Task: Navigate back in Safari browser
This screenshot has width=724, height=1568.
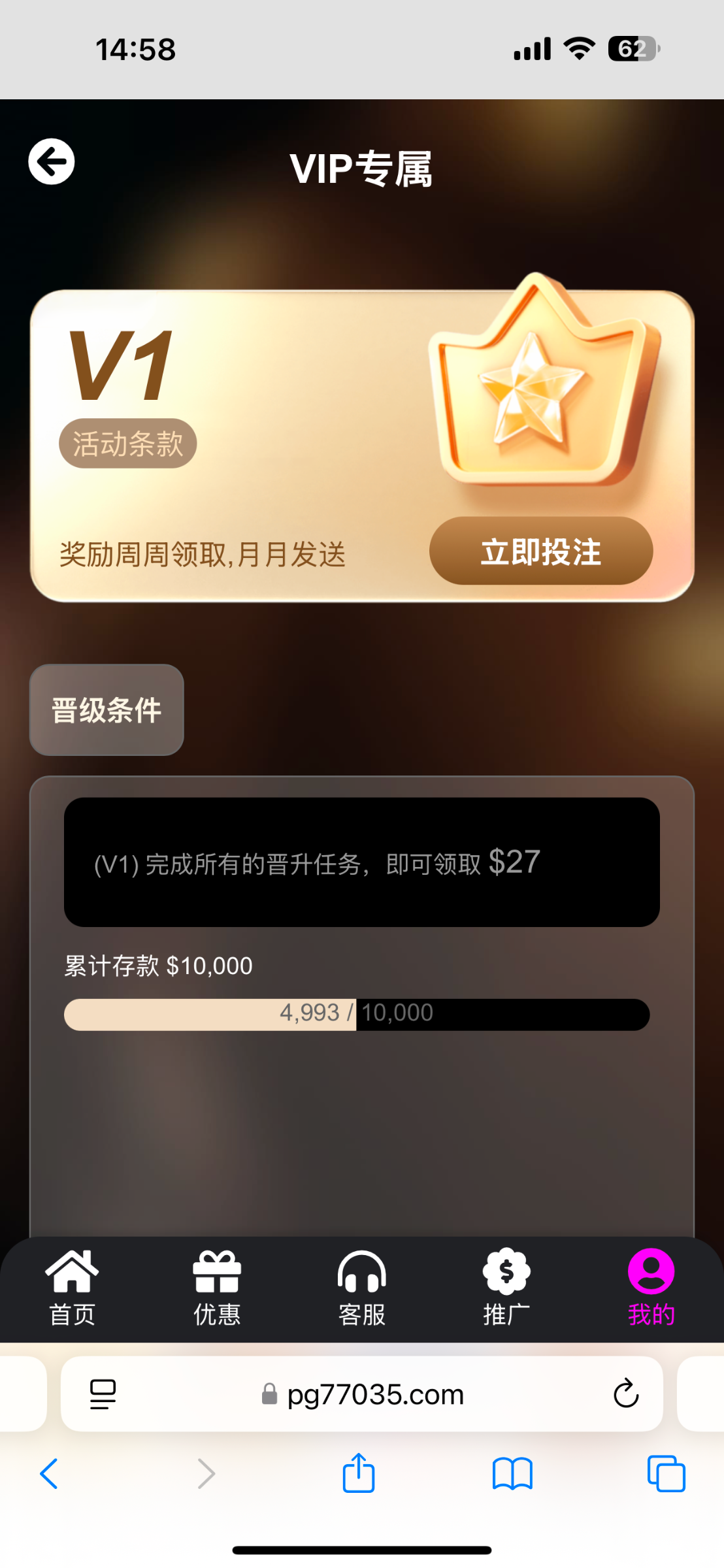Action: (x=50, y=1474)
